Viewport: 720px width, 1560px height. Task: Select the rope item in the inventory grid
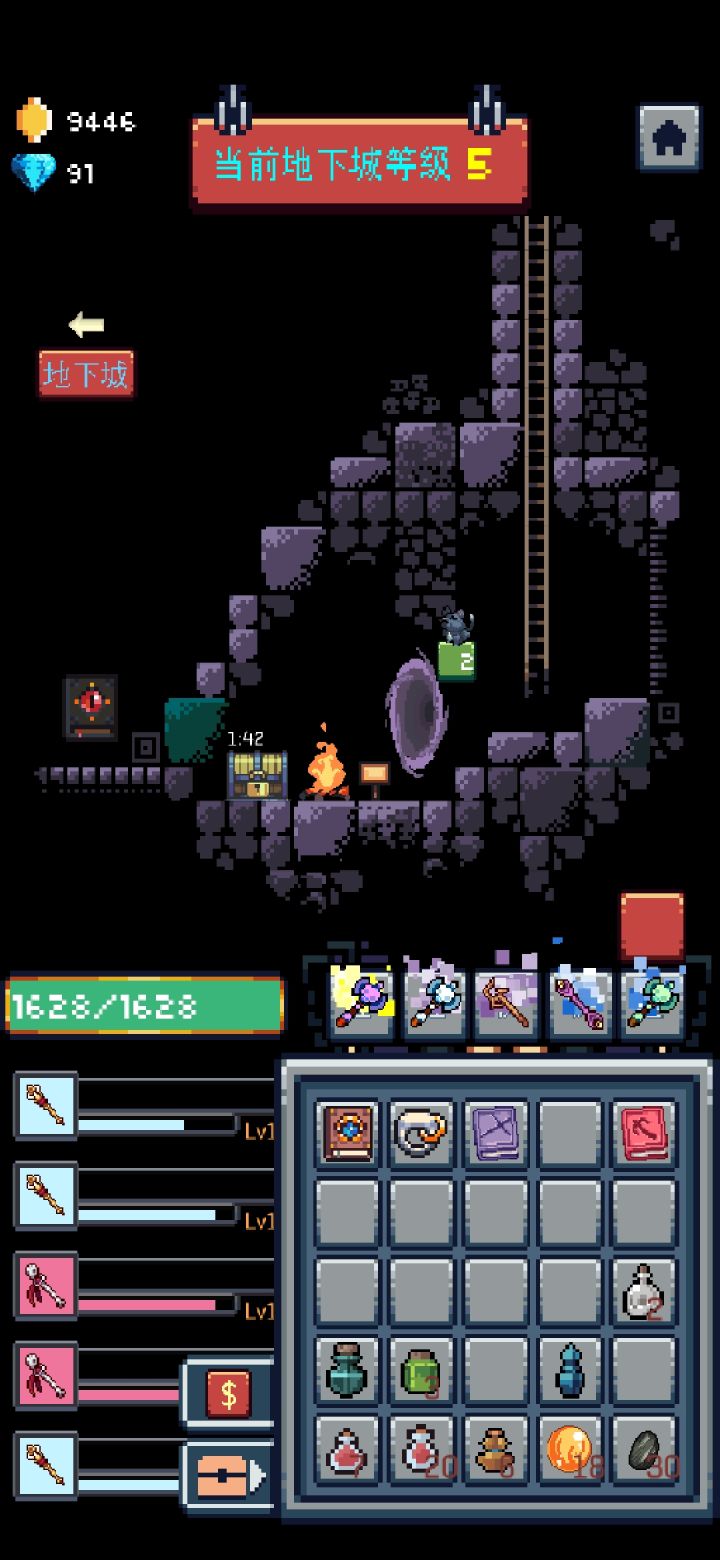point(420,1133)
